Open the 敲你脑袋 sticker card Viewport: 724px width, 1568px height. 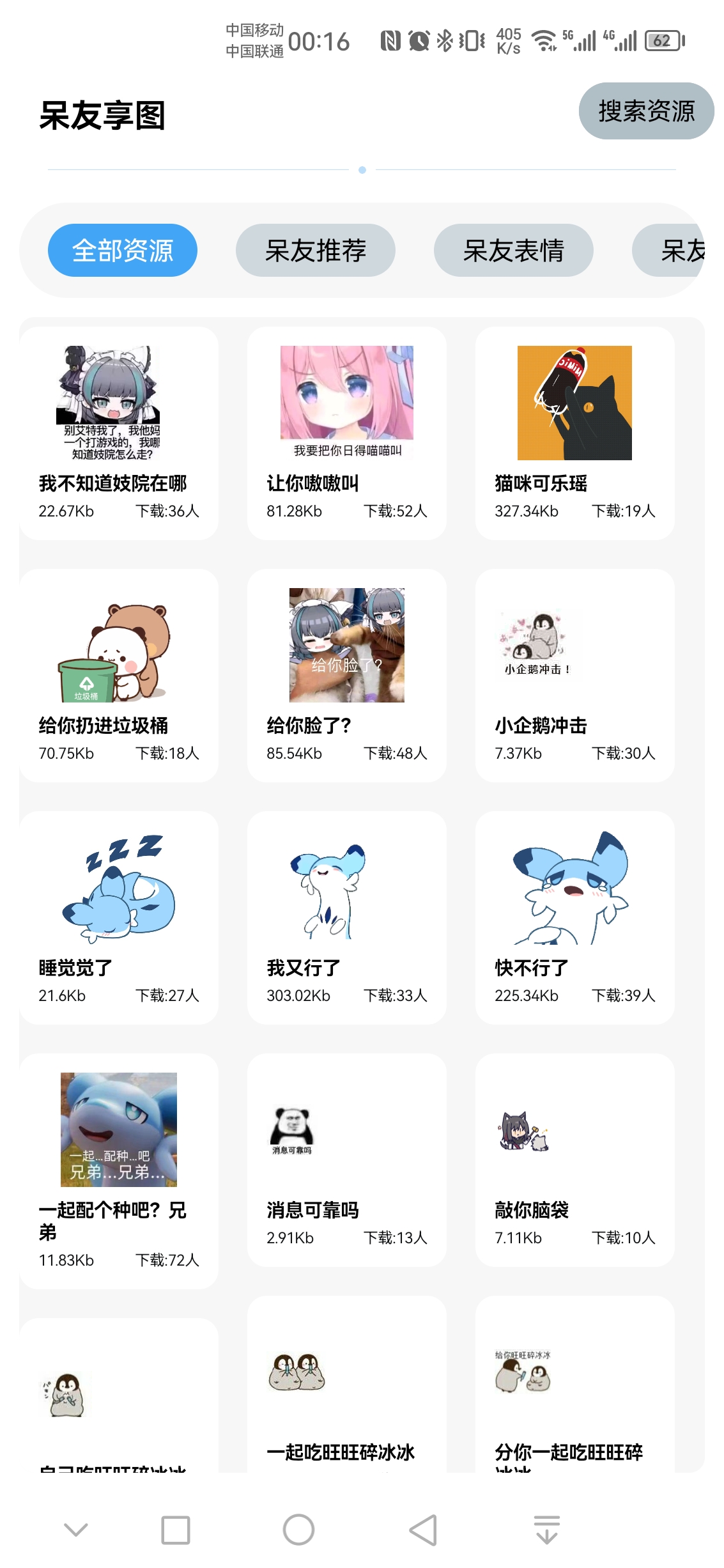point(574,1160)
